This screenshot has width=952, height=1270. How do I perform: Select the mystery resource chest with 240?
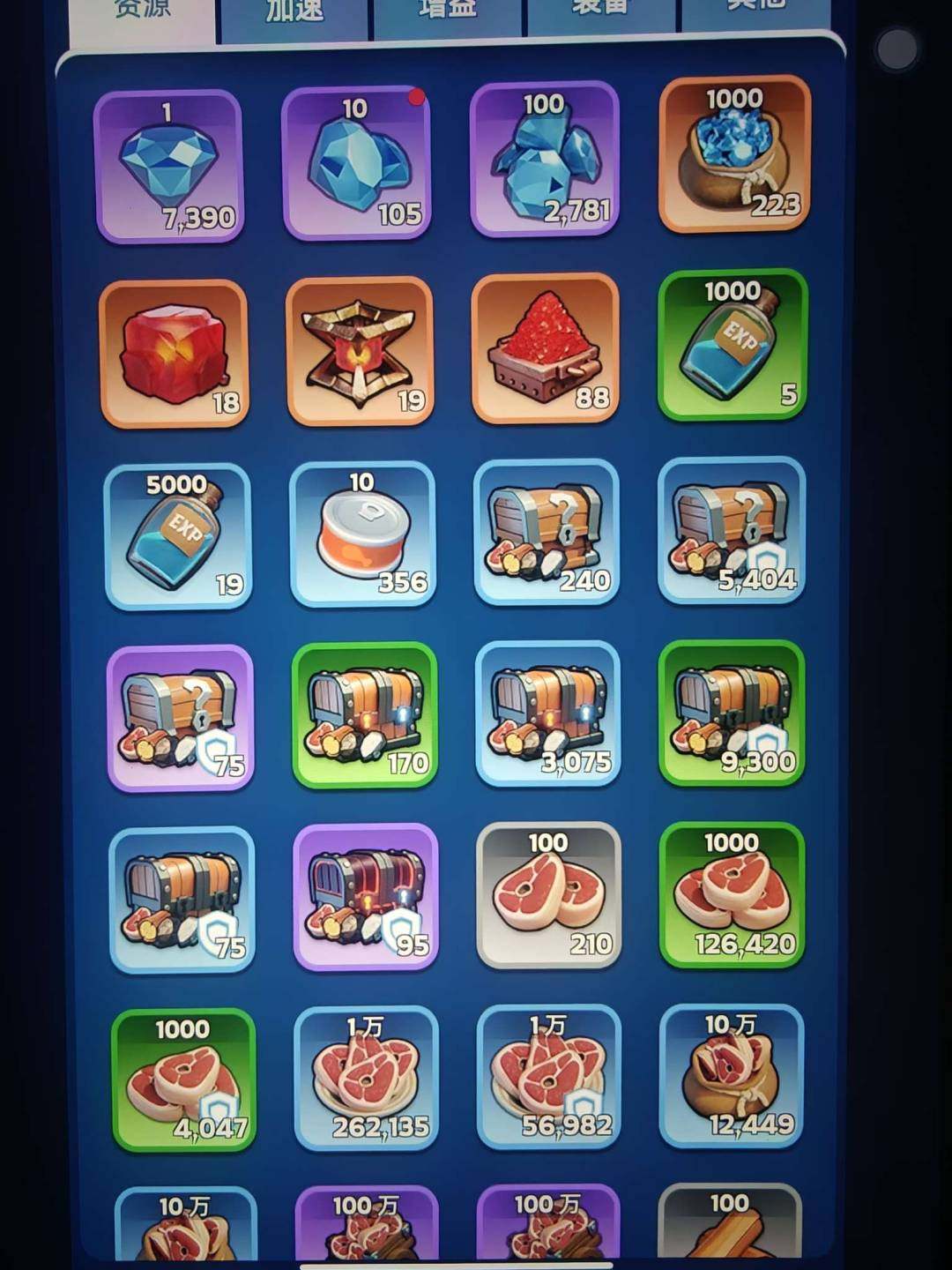[x=547, y=531]
